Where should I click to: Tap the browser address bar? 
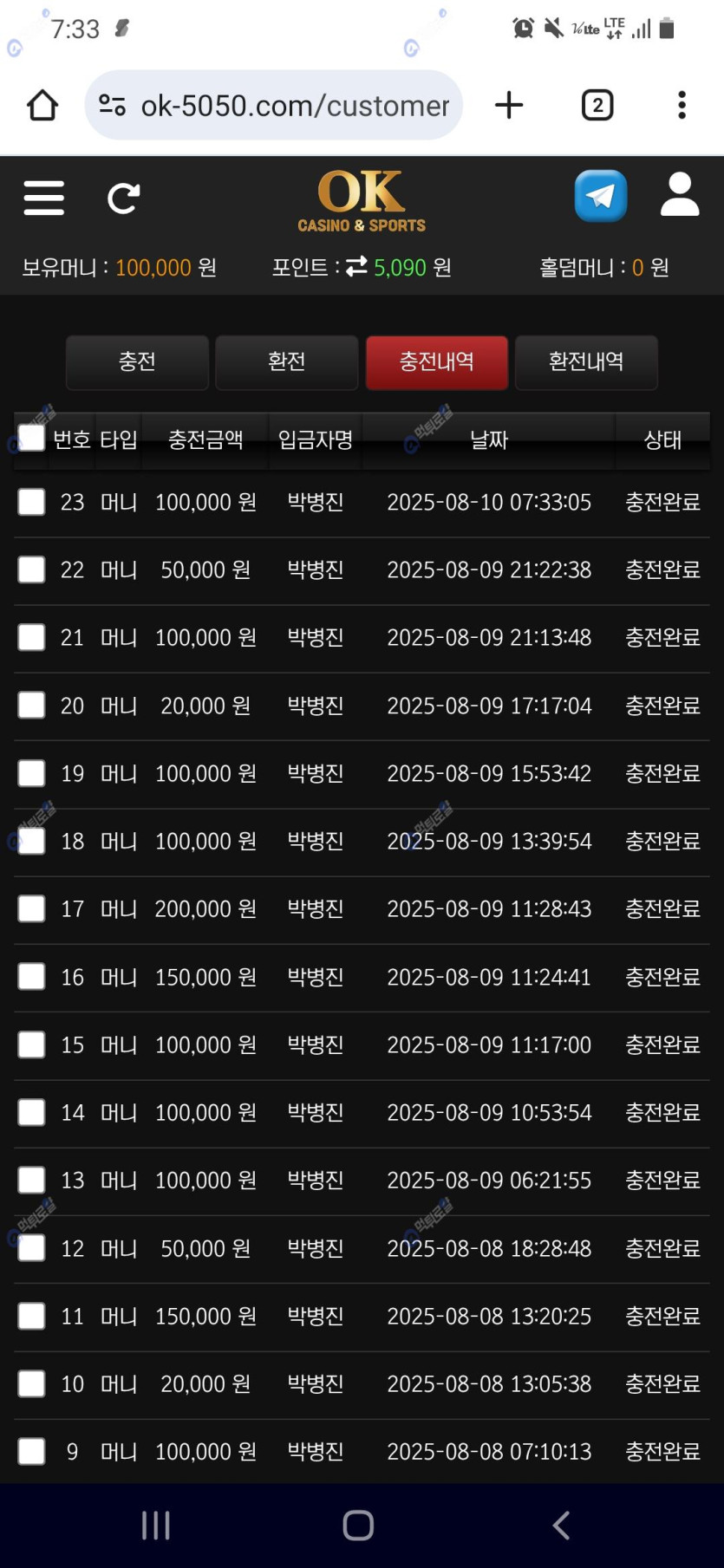point(286,106)
